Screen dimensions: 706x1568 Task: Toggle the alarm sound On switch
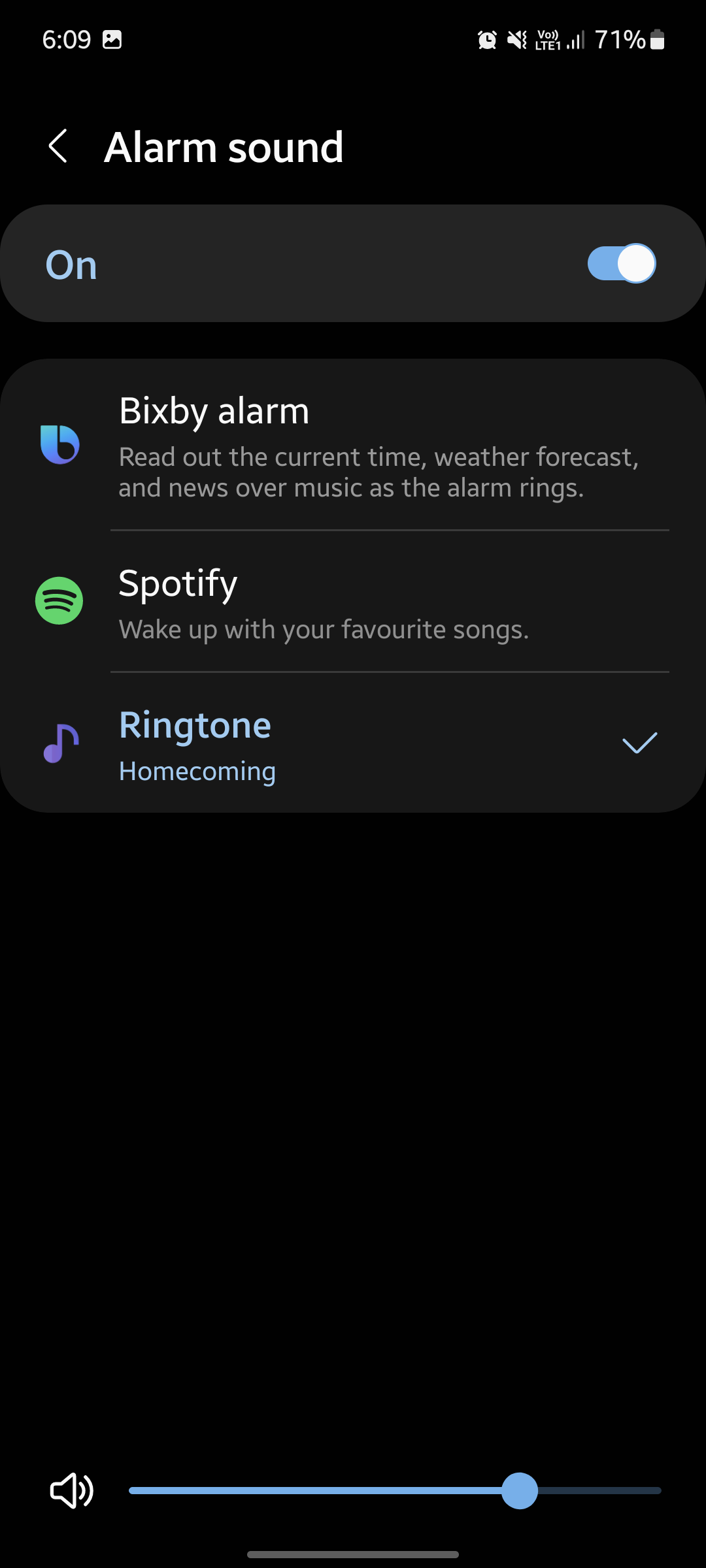[x=620, y=263]
